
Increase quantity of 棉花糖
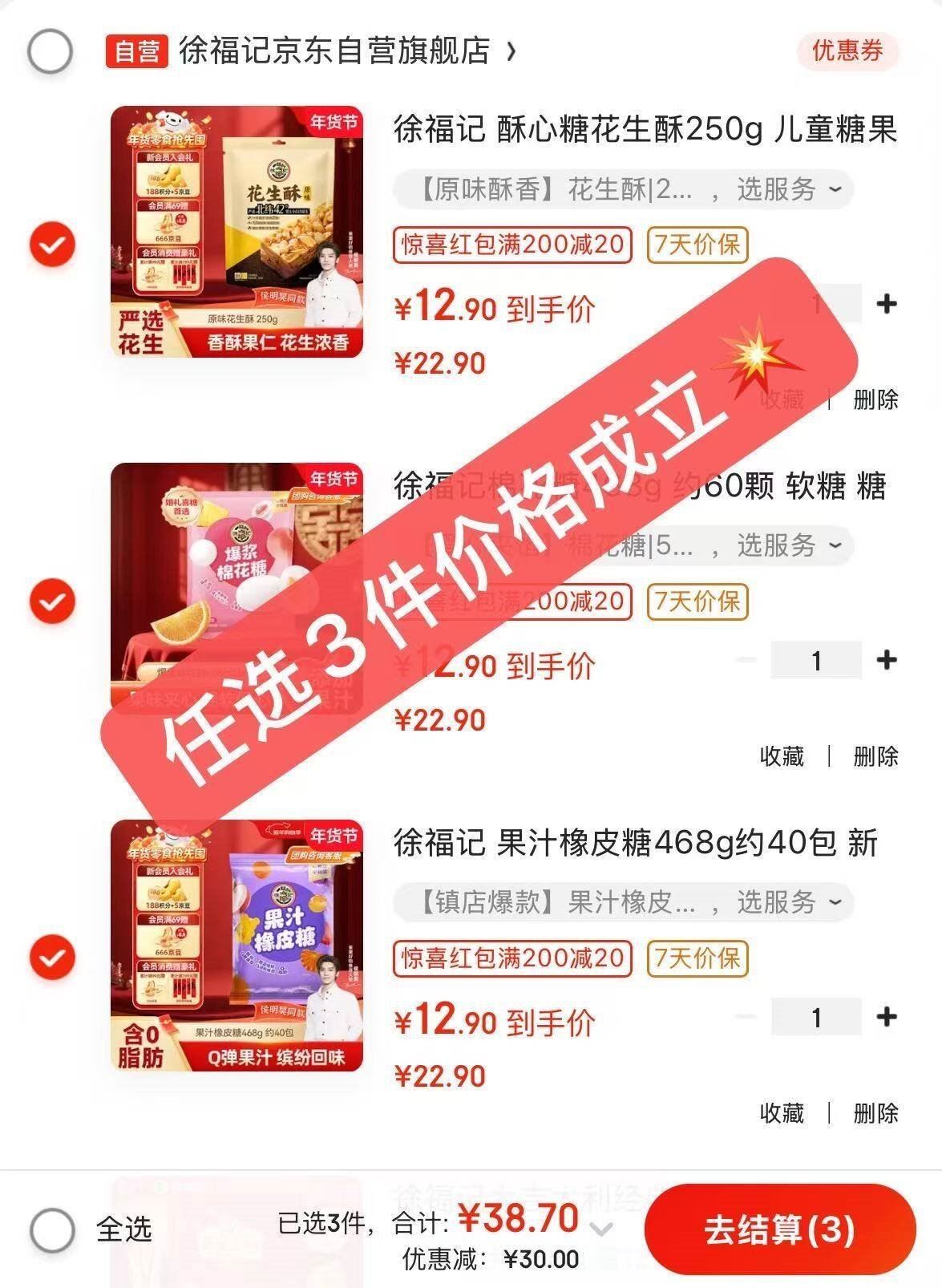click(x=887, y=661)
